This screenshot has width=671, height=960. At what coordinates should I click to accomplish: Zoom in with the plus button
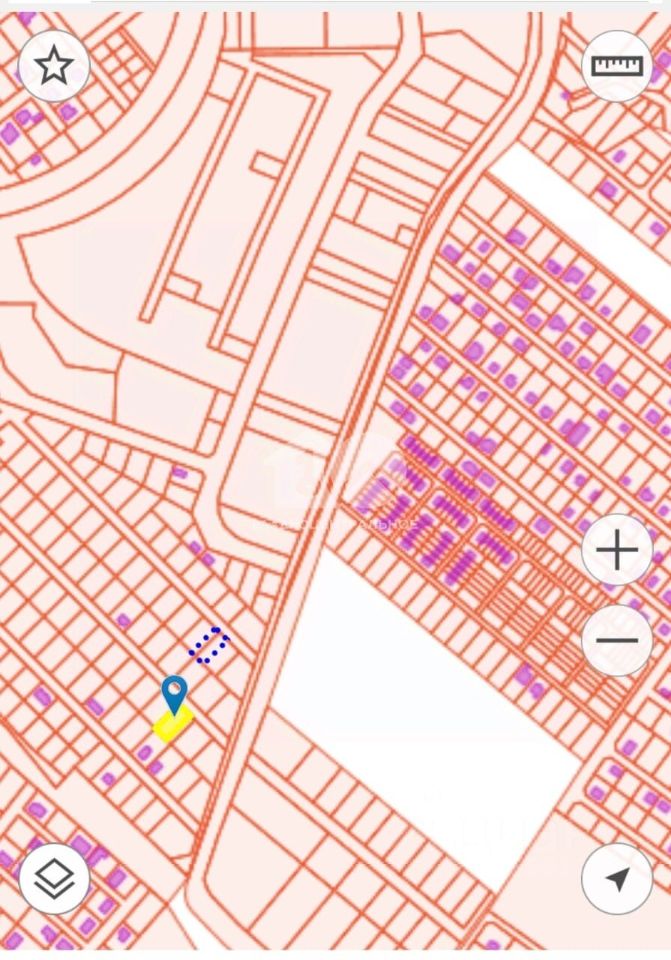click(616, 550)
